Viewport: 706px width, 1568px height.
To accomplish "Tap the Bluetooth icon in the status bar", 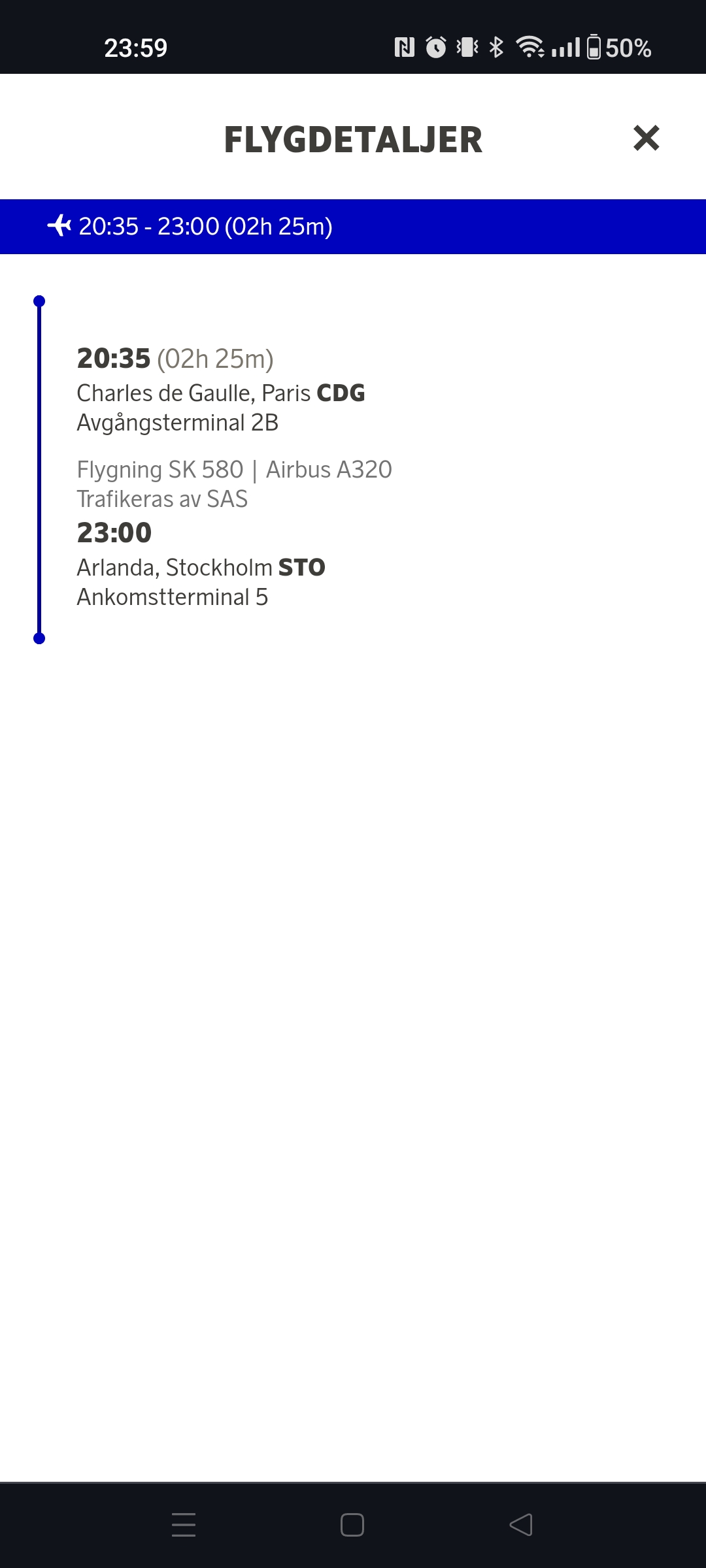I will click(x=497, y=47).
